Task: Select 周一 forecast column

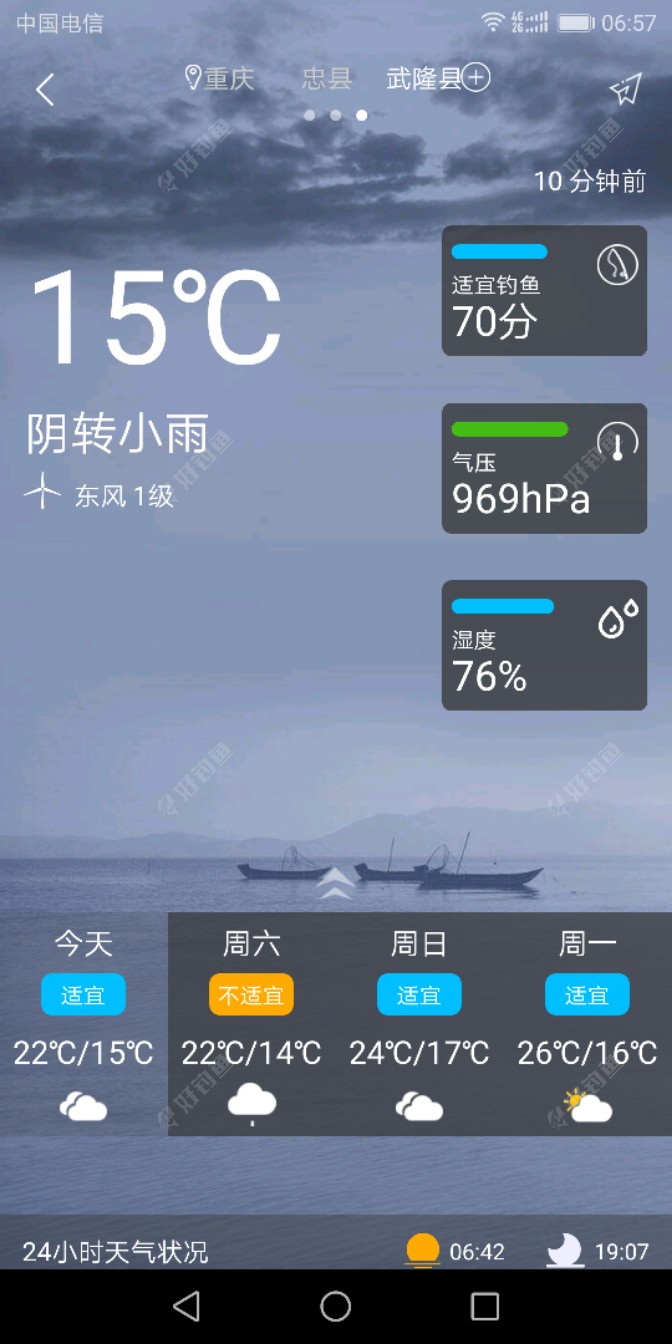Action: pyautogui.click(x=587, y=1022)
